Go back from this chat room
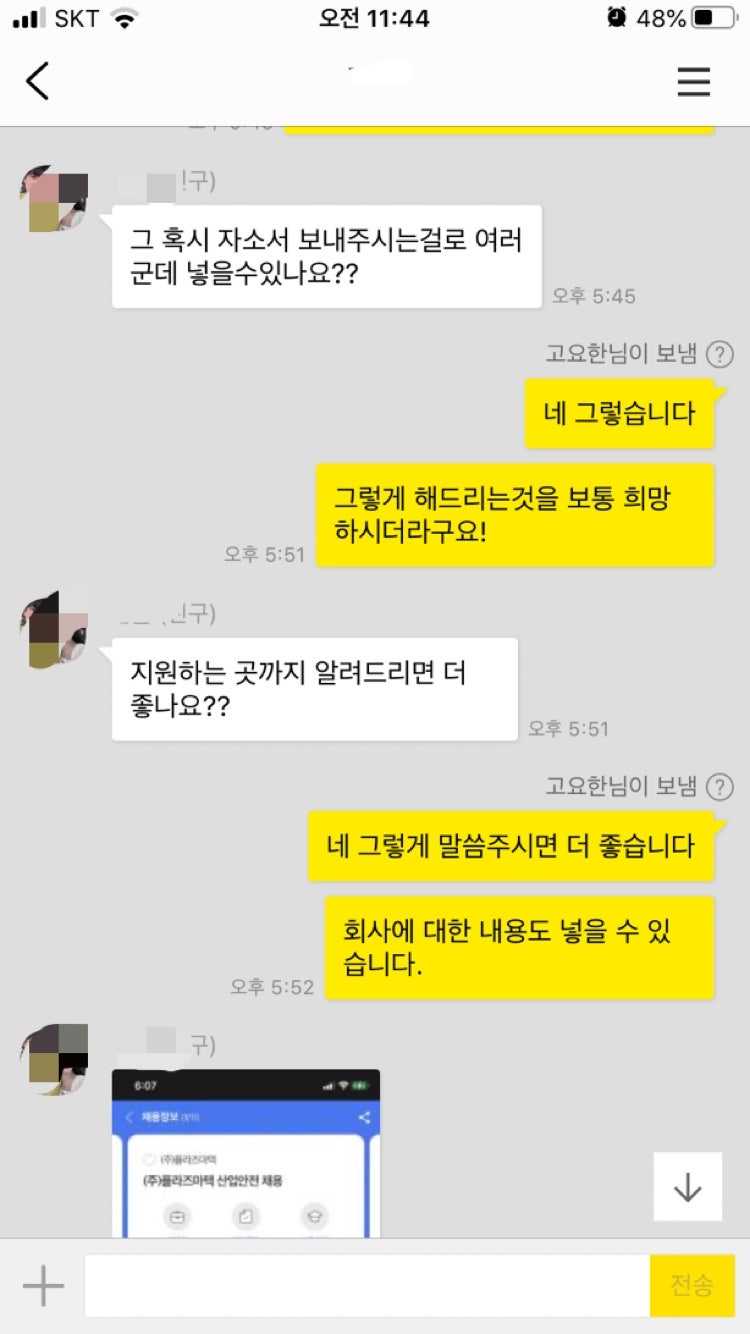750x1334 pixels. pos(38,82)
